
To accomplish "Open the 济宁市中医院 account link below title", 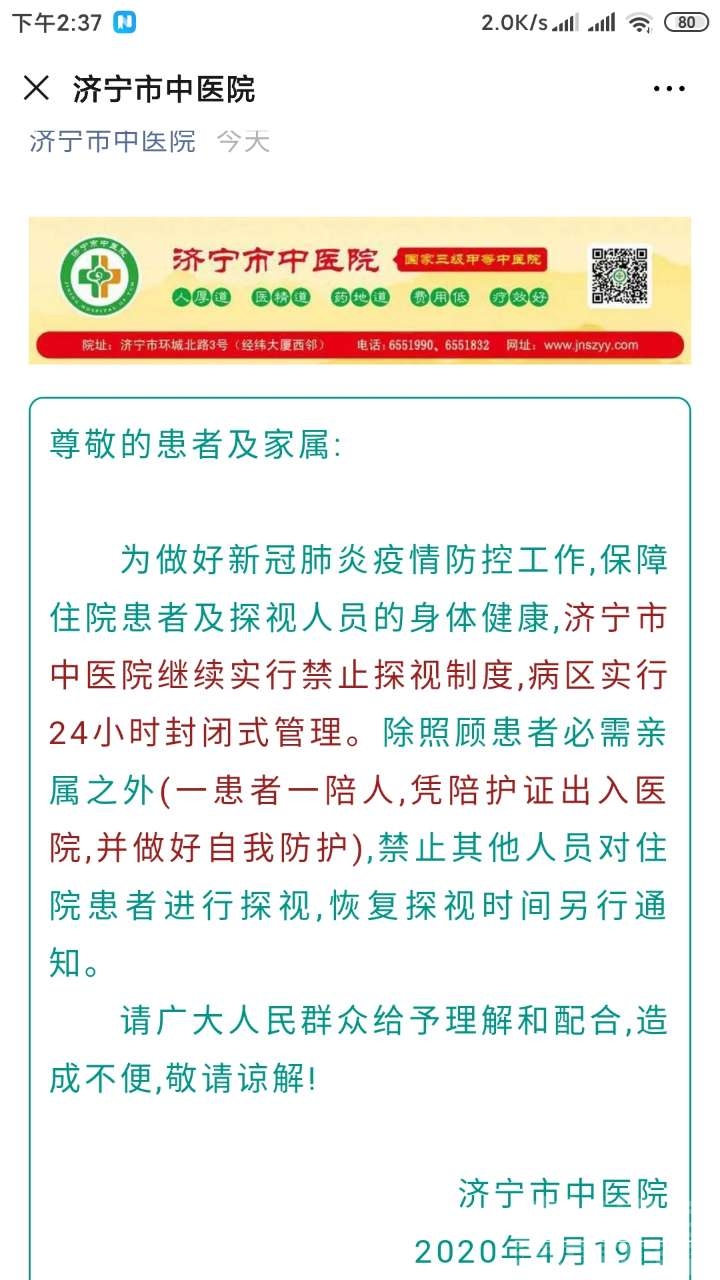I will tap(112, 141).
